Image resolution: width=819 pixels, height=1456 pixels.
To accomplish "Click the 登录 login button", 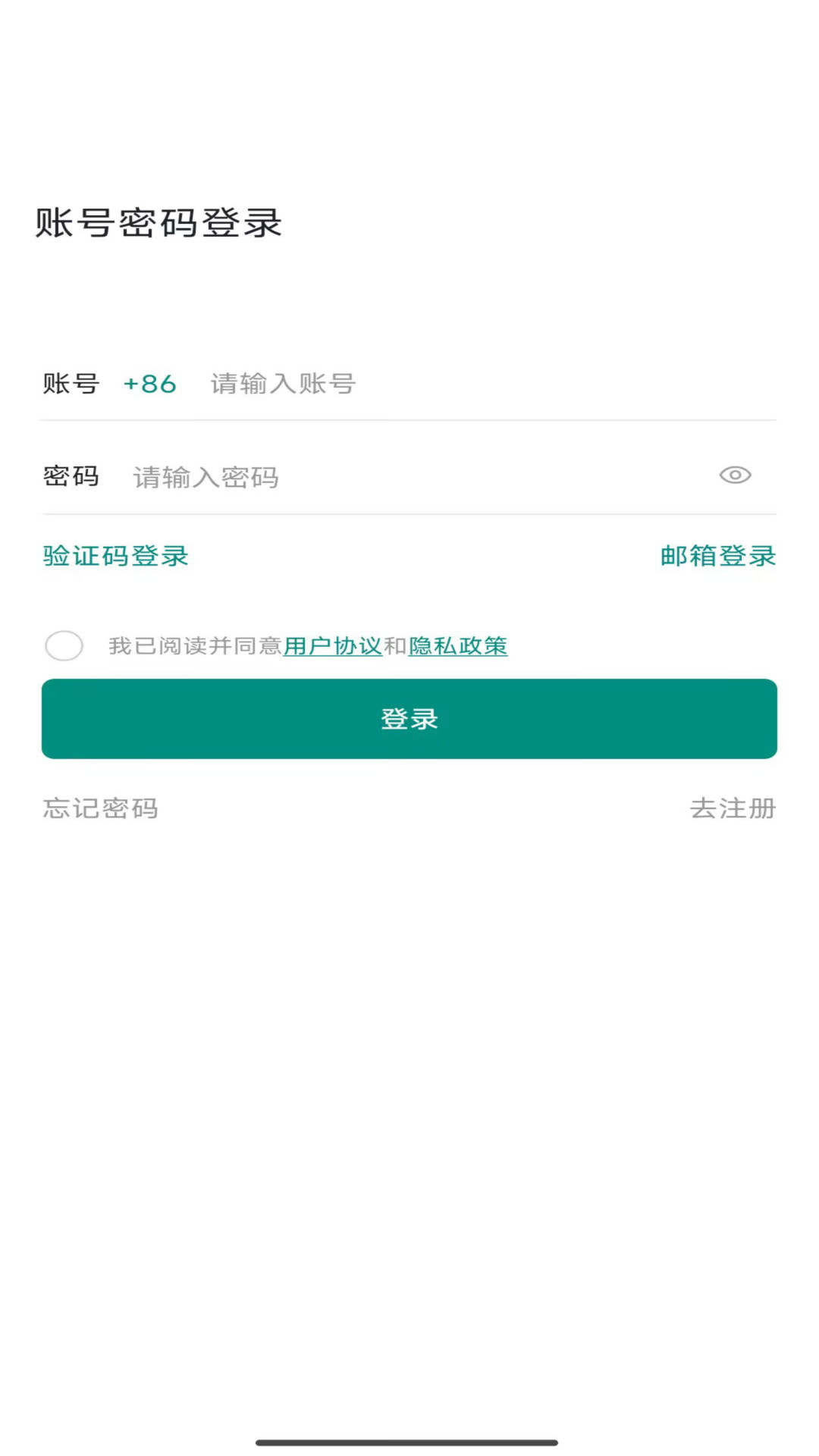I will [409, 719].
